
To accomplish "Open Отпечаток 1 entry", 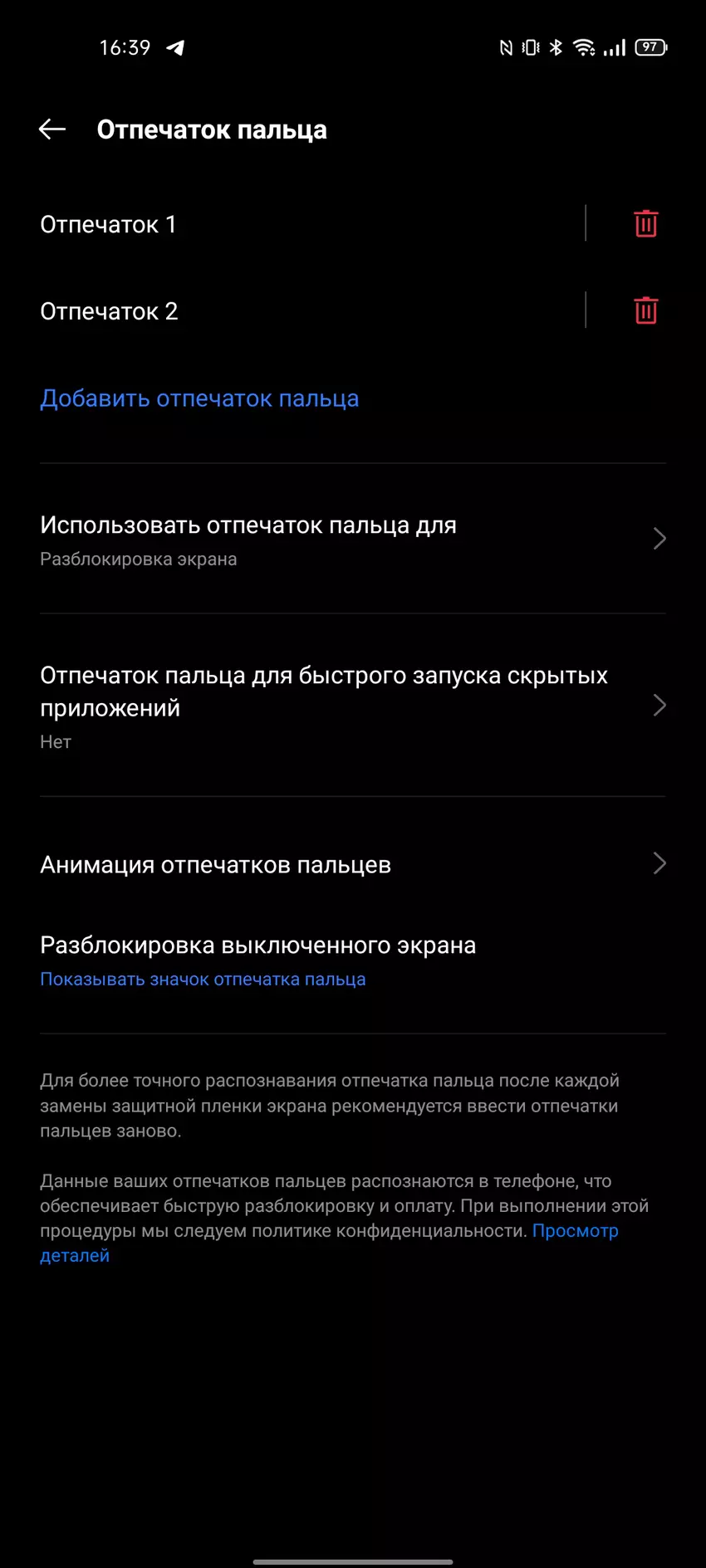I will (249, 224).
